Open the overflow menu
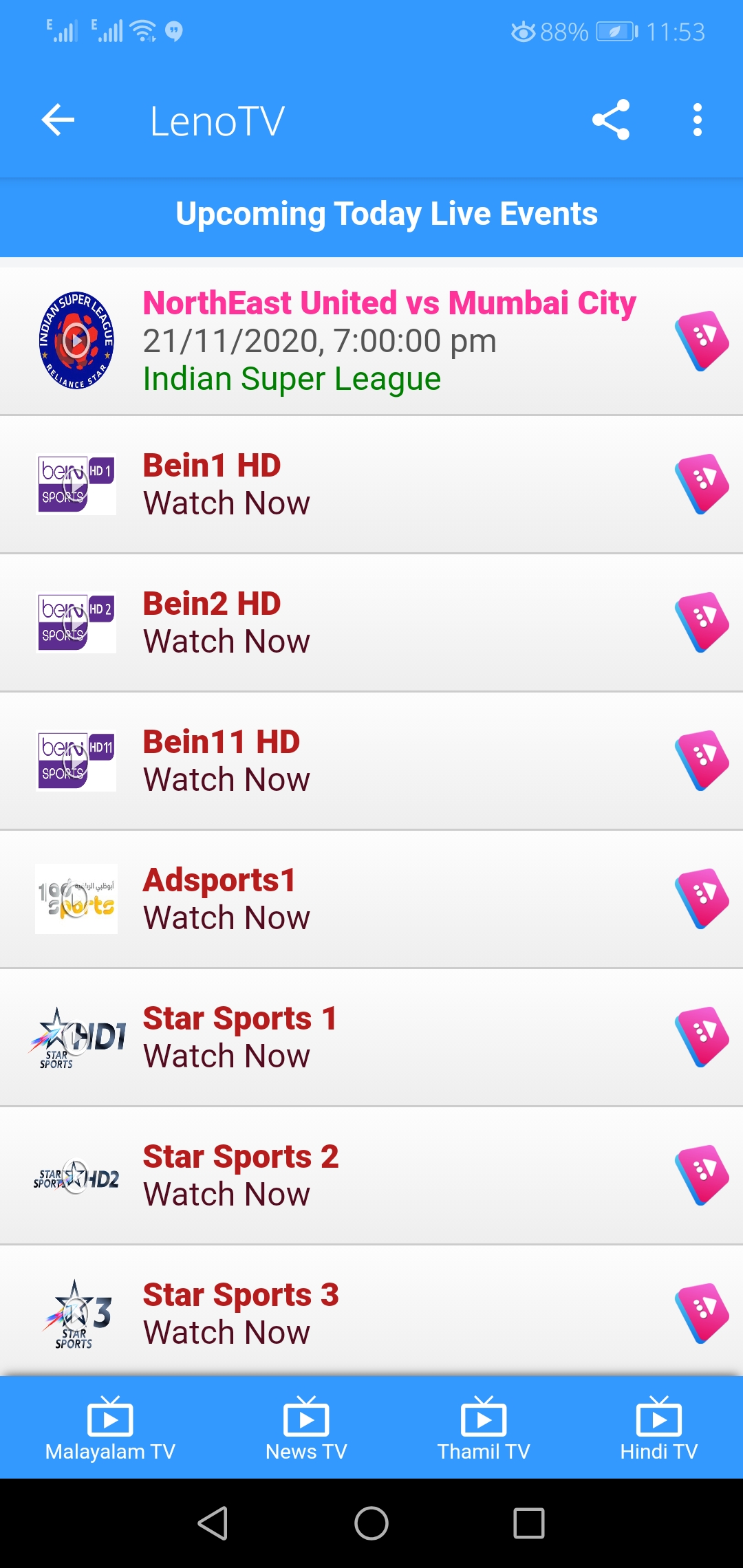Image resolution: width=743 pixels, height=1568 pixels. click(698, 120)
